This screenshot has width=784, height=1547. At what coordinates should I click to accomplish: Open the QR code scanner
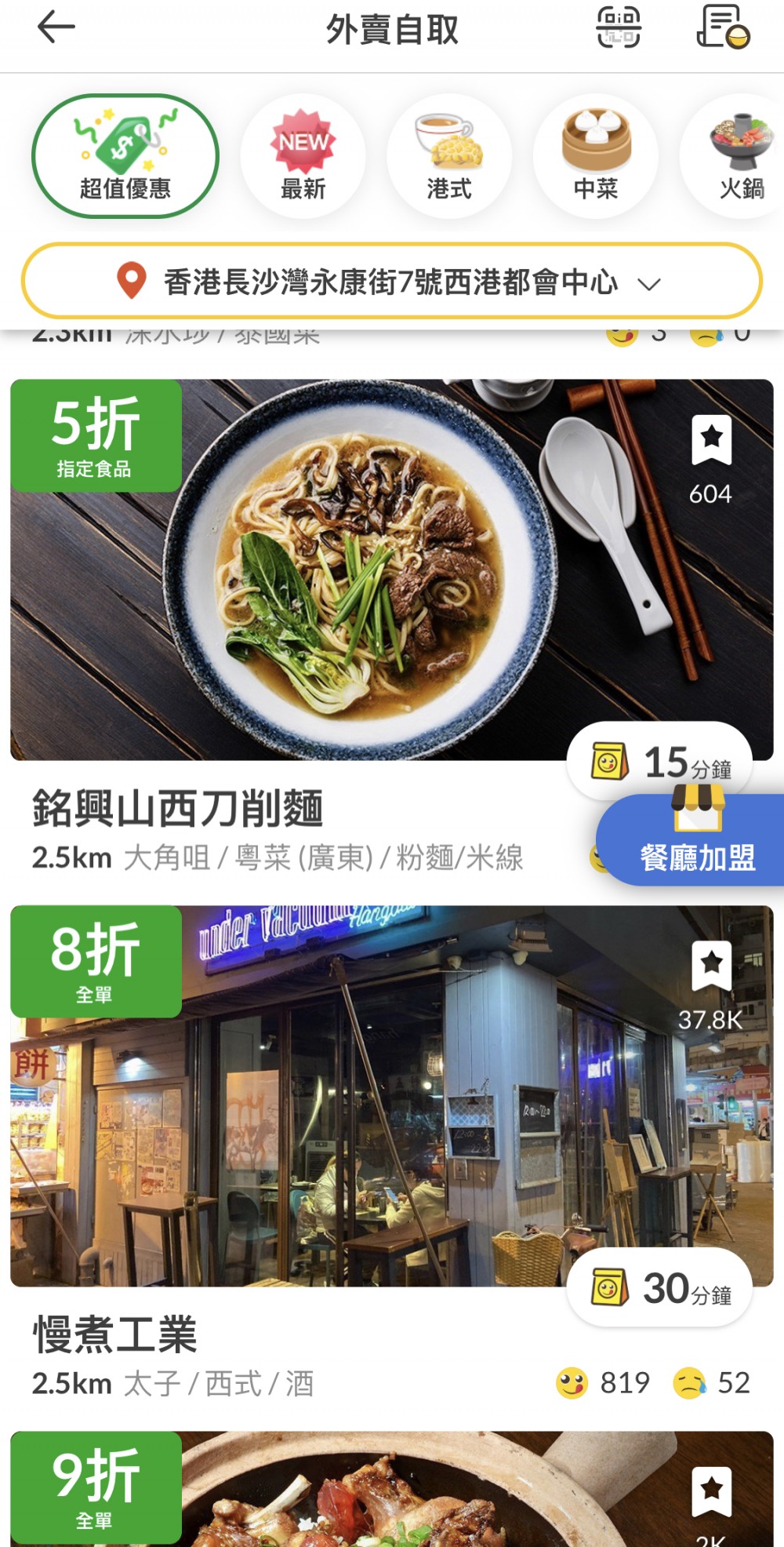pos(619,27)
